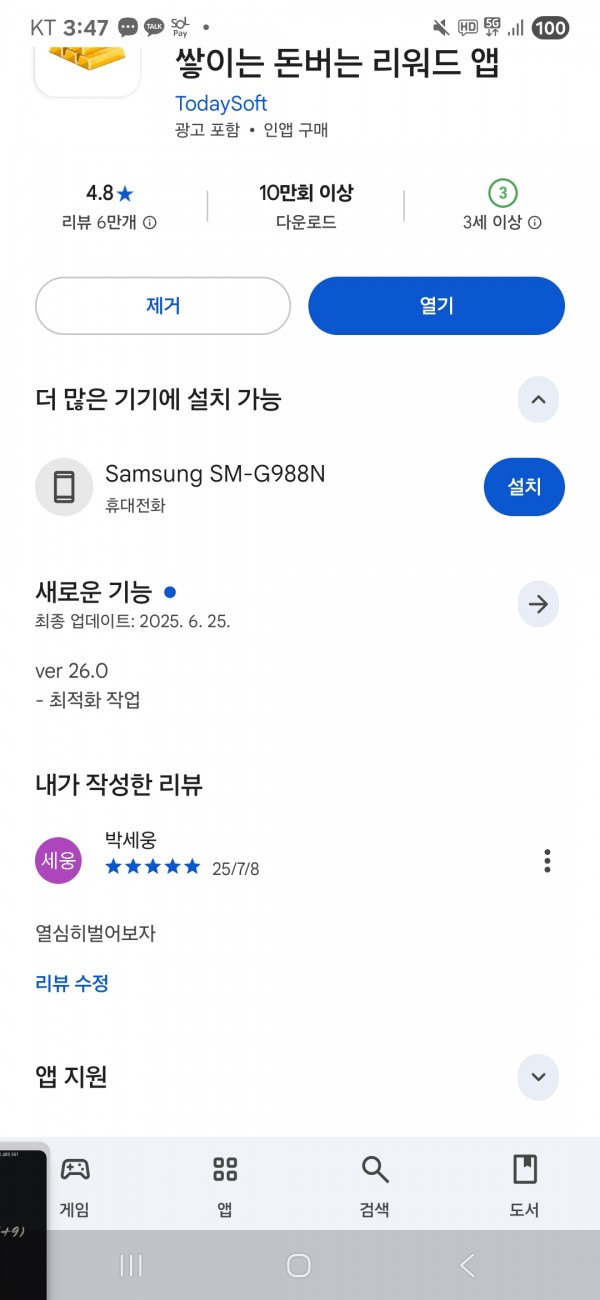Go back with system back button
This screenshot has height=1300, width=600.
pos(467,1265)
